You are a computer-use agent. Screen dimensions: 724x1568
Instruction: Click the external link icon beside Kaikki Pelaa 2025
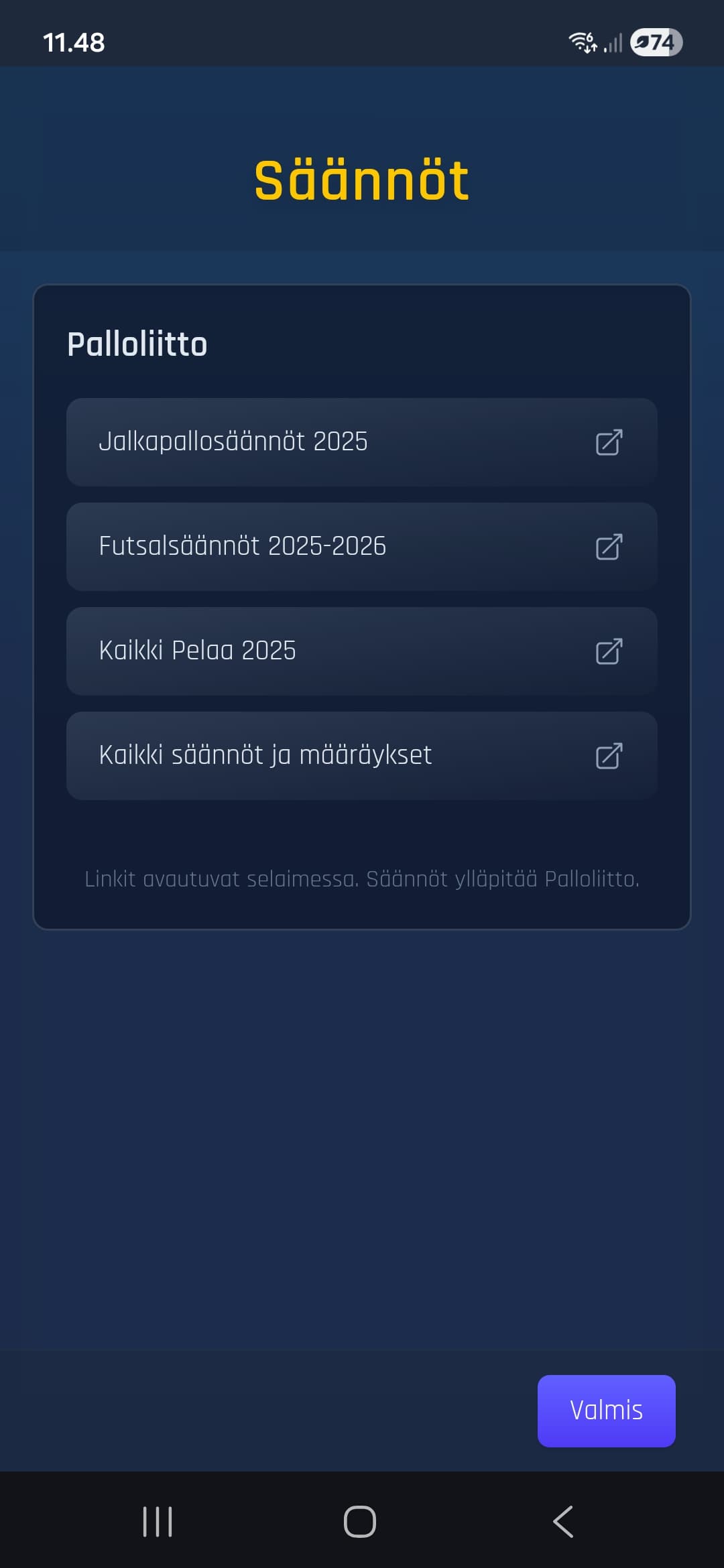[609, 651]
